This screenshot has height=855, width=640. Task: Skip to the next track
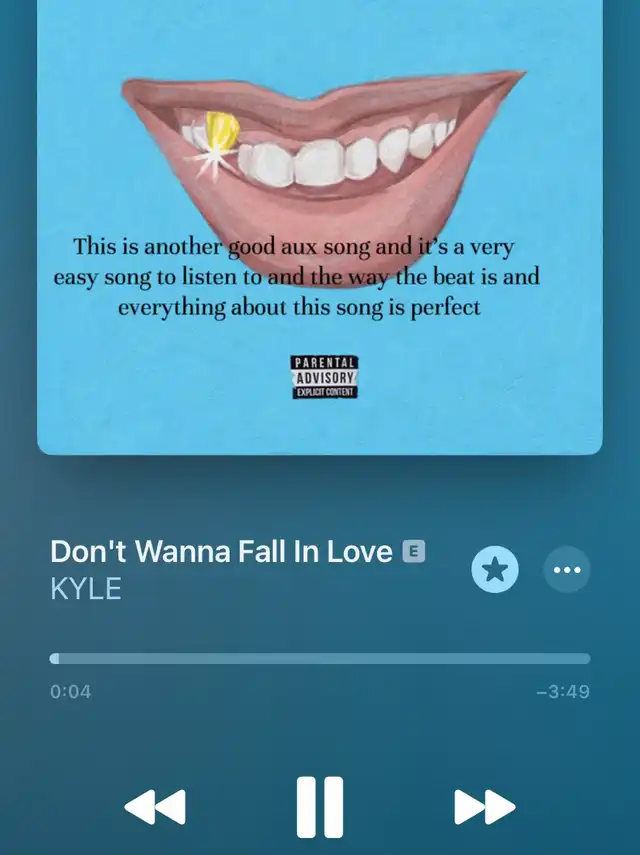coord(484,806)
